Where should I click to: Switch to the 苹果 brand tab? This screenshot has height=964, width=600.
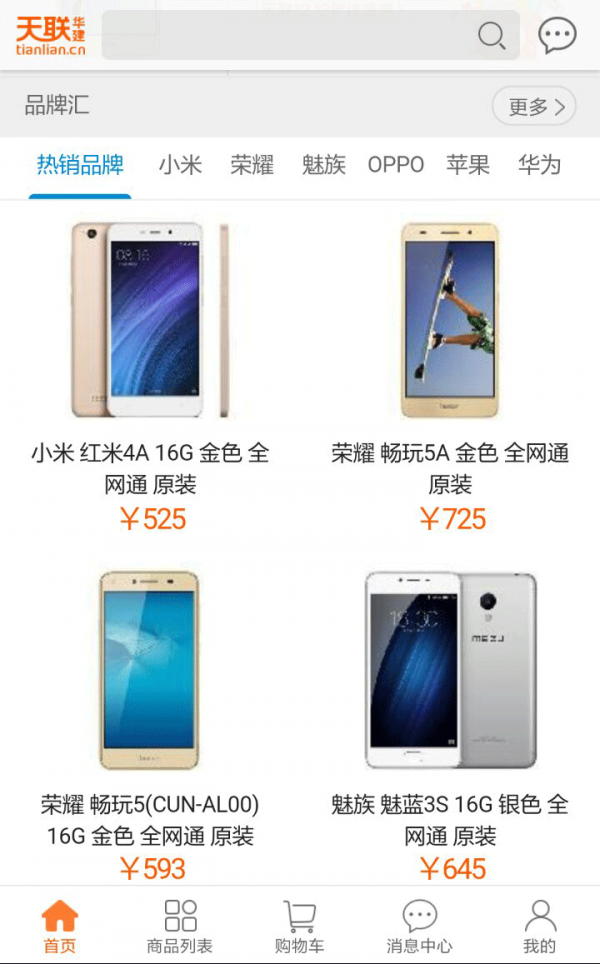click(468, 165)
